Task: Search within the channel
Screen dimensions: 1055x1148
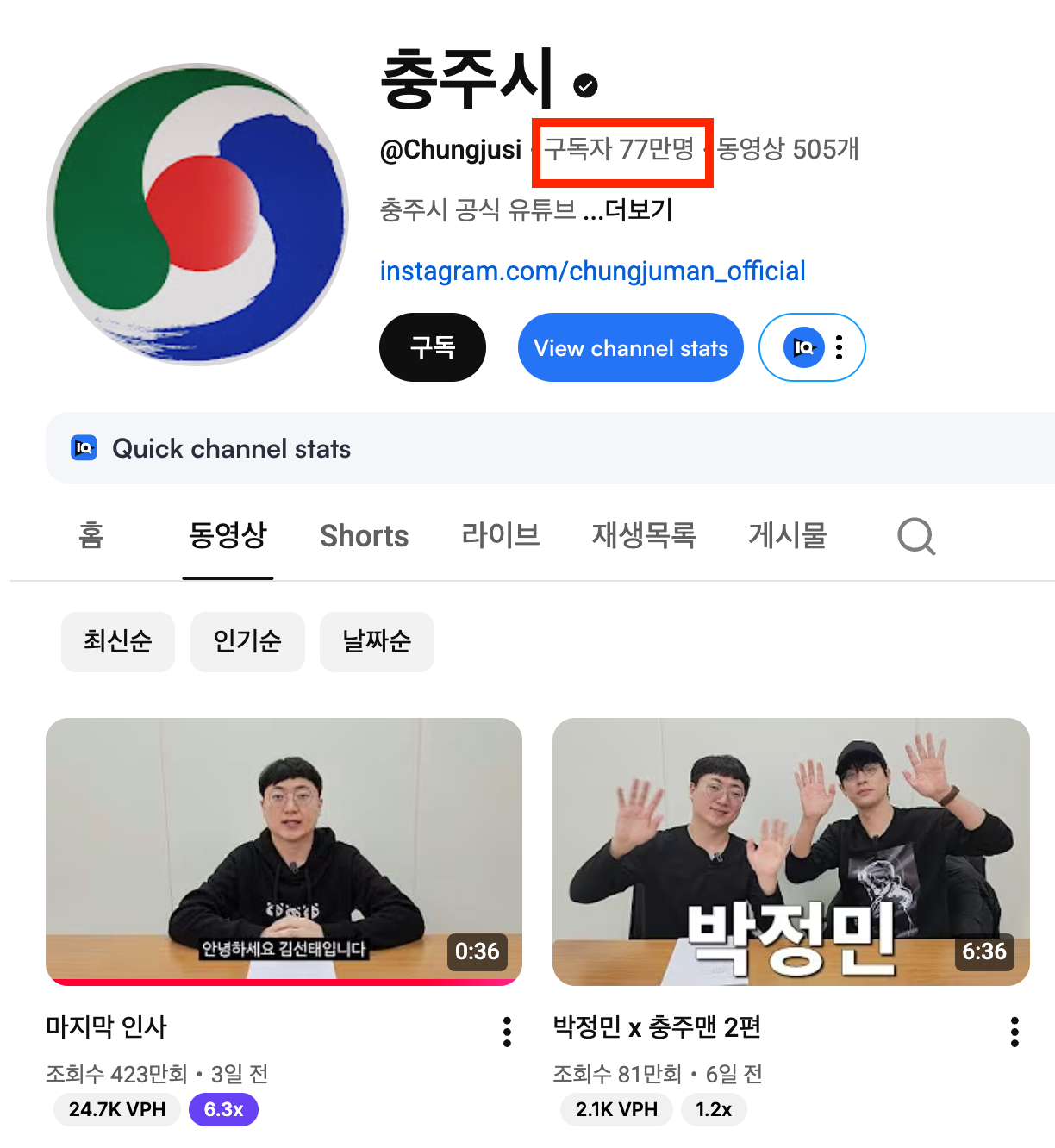Action: click(x=915, y=536)
